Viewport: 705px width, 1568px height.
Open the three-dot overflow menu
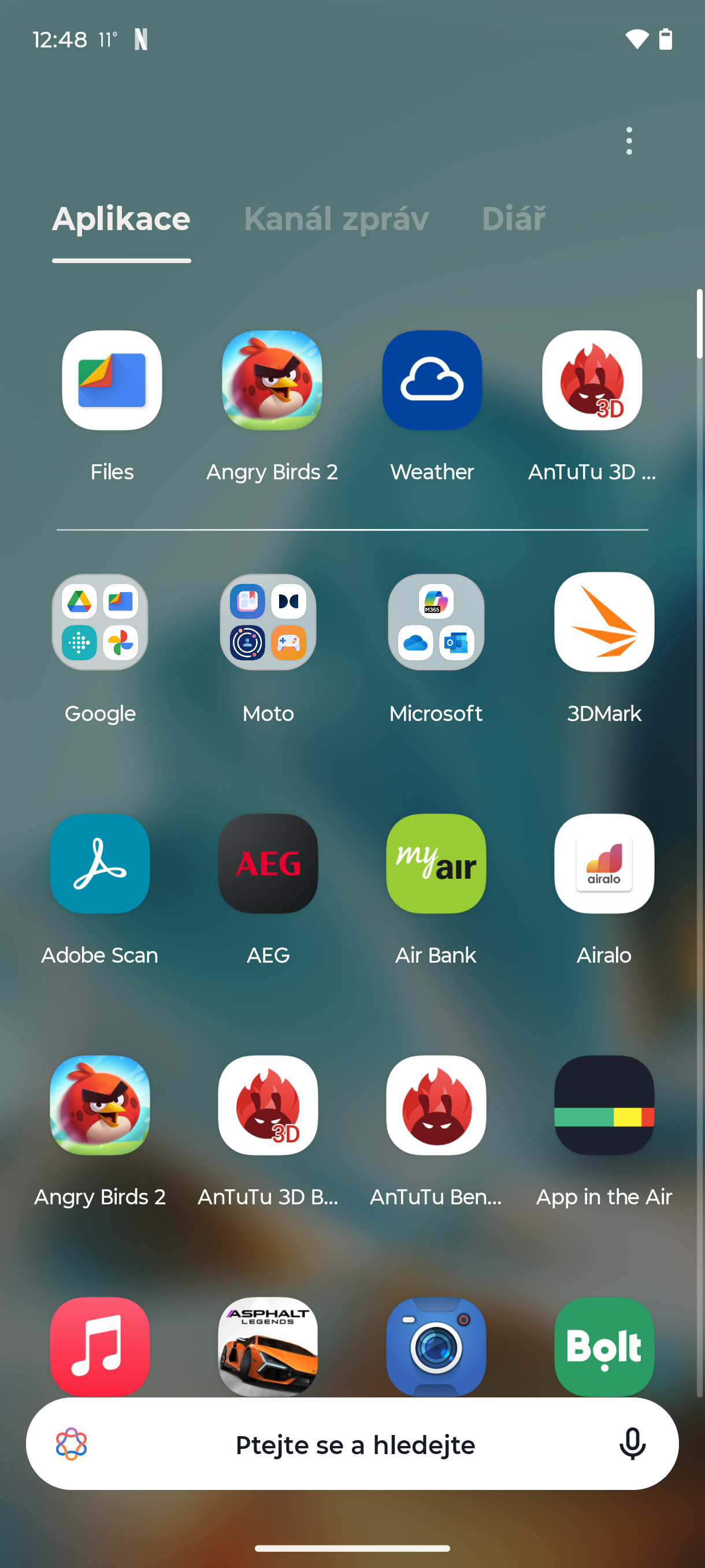[629, 141]
